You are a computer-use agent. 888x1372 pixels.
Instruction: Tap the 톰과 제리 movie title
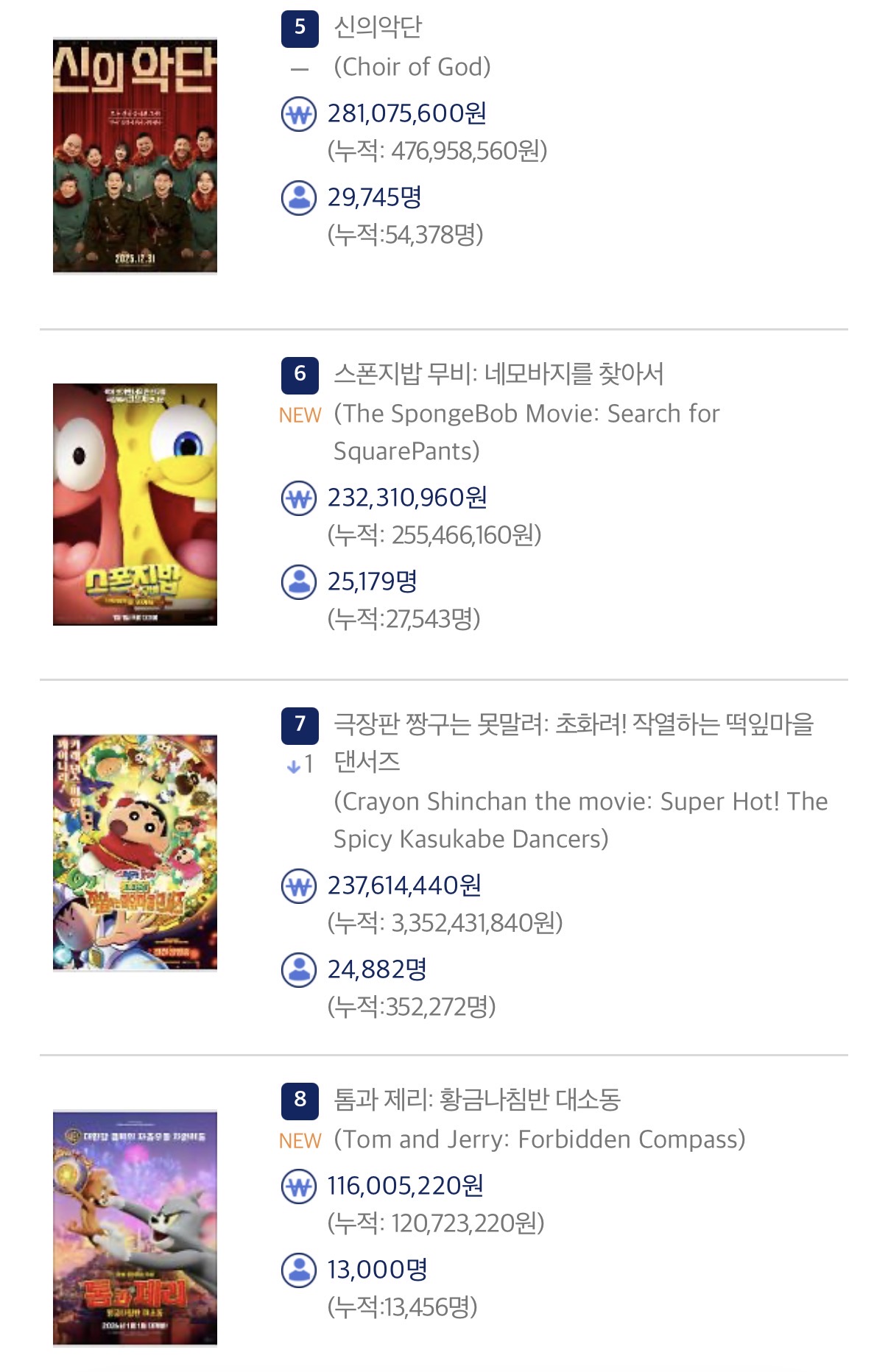click(x=477, y=1099)
